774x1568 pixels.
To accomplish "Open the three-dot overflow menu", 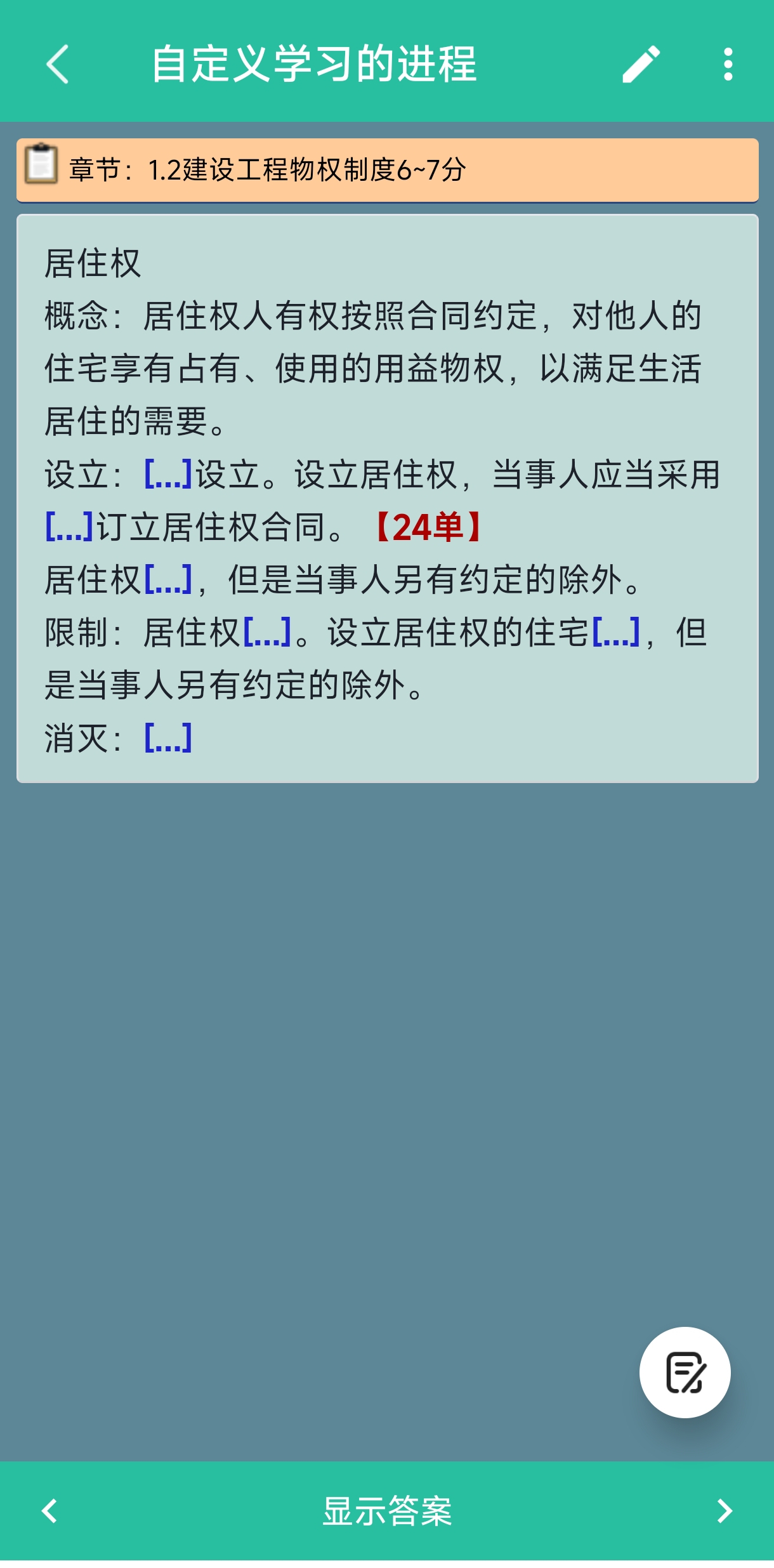I will 728,64.
